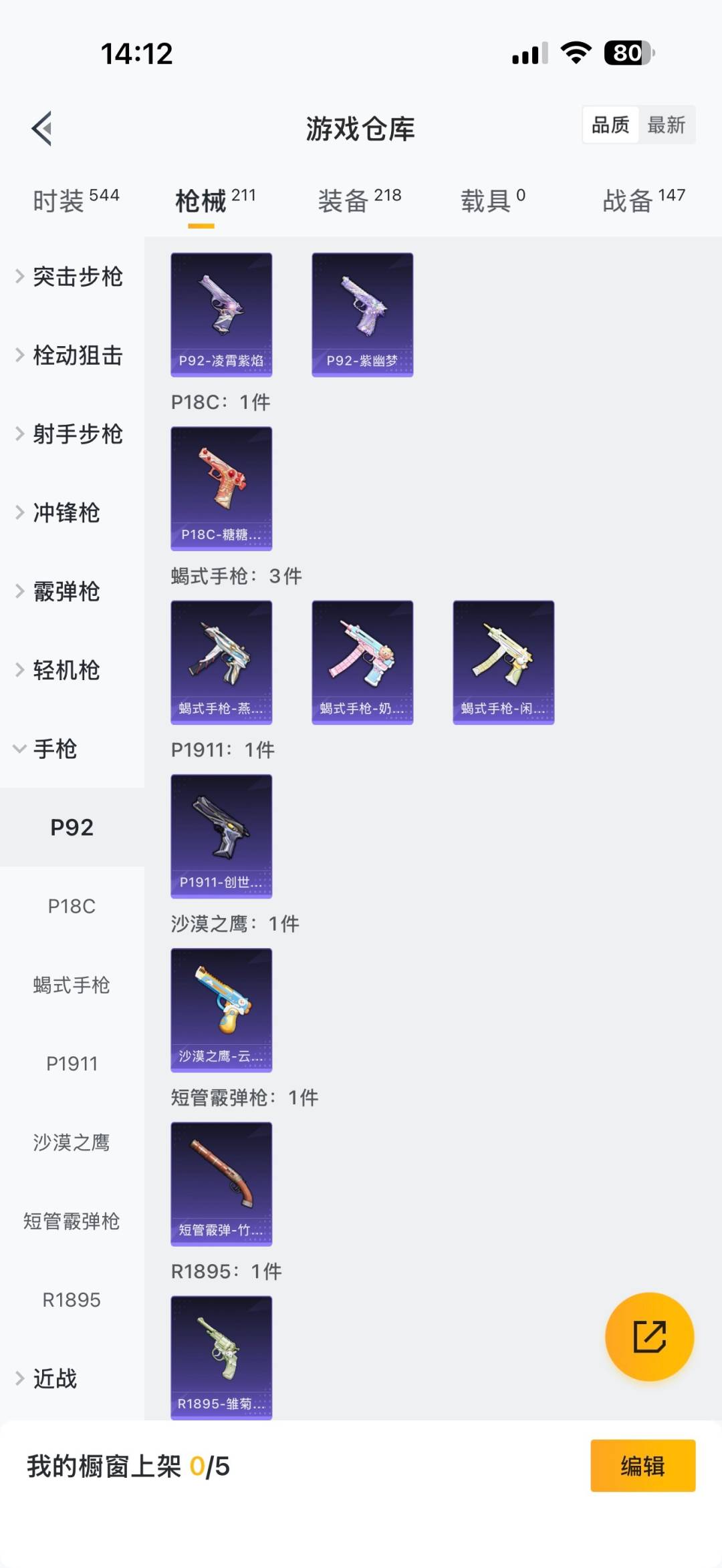Switch to the 装备 tab
This screenshot has height=1568, width=722.
point(359,200)
